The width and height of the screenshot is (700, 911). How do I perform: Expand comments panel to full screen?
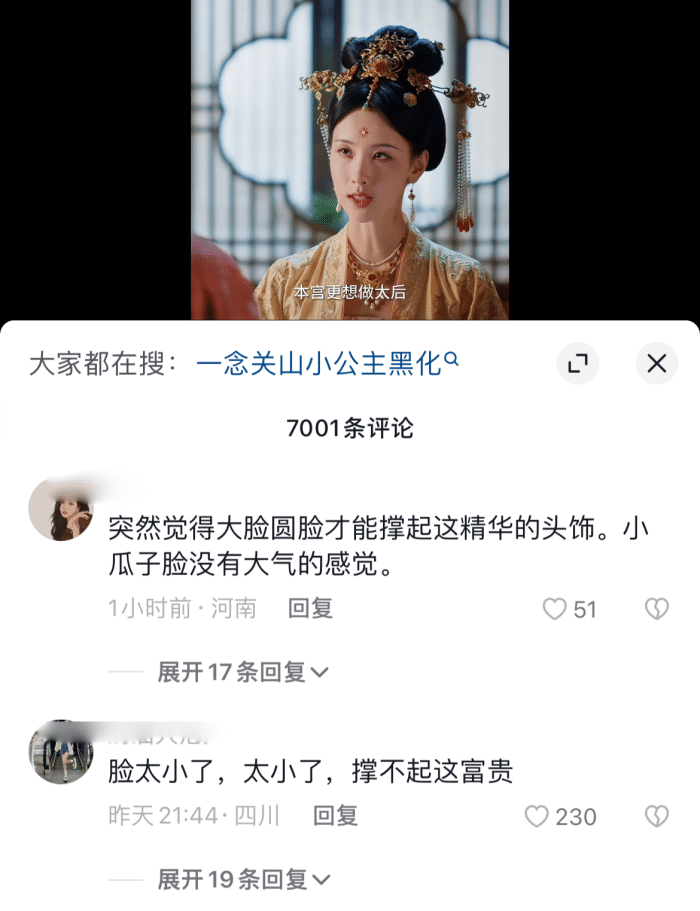point(577,364)
